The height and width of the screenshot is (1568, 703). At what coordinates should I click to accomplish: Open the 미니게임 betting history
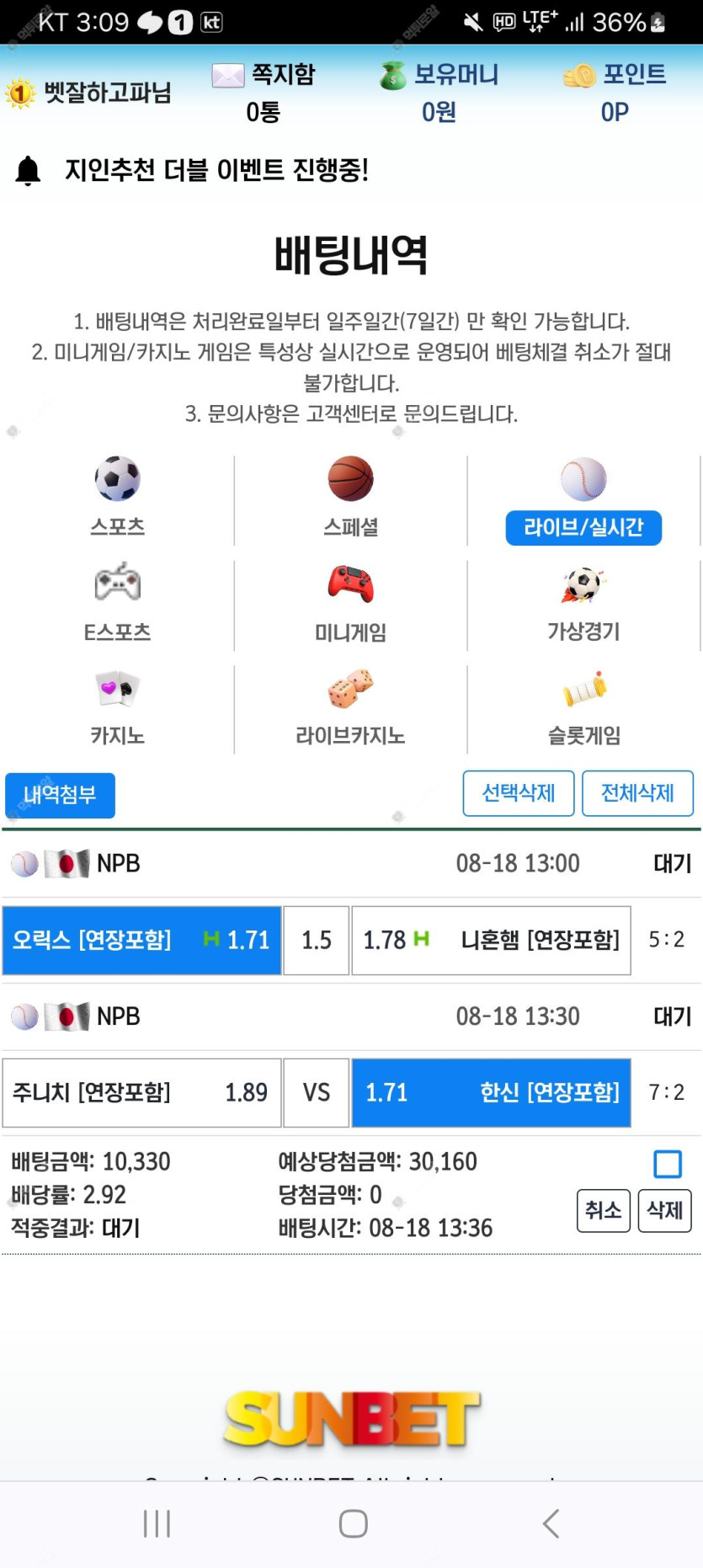point(351,602)
